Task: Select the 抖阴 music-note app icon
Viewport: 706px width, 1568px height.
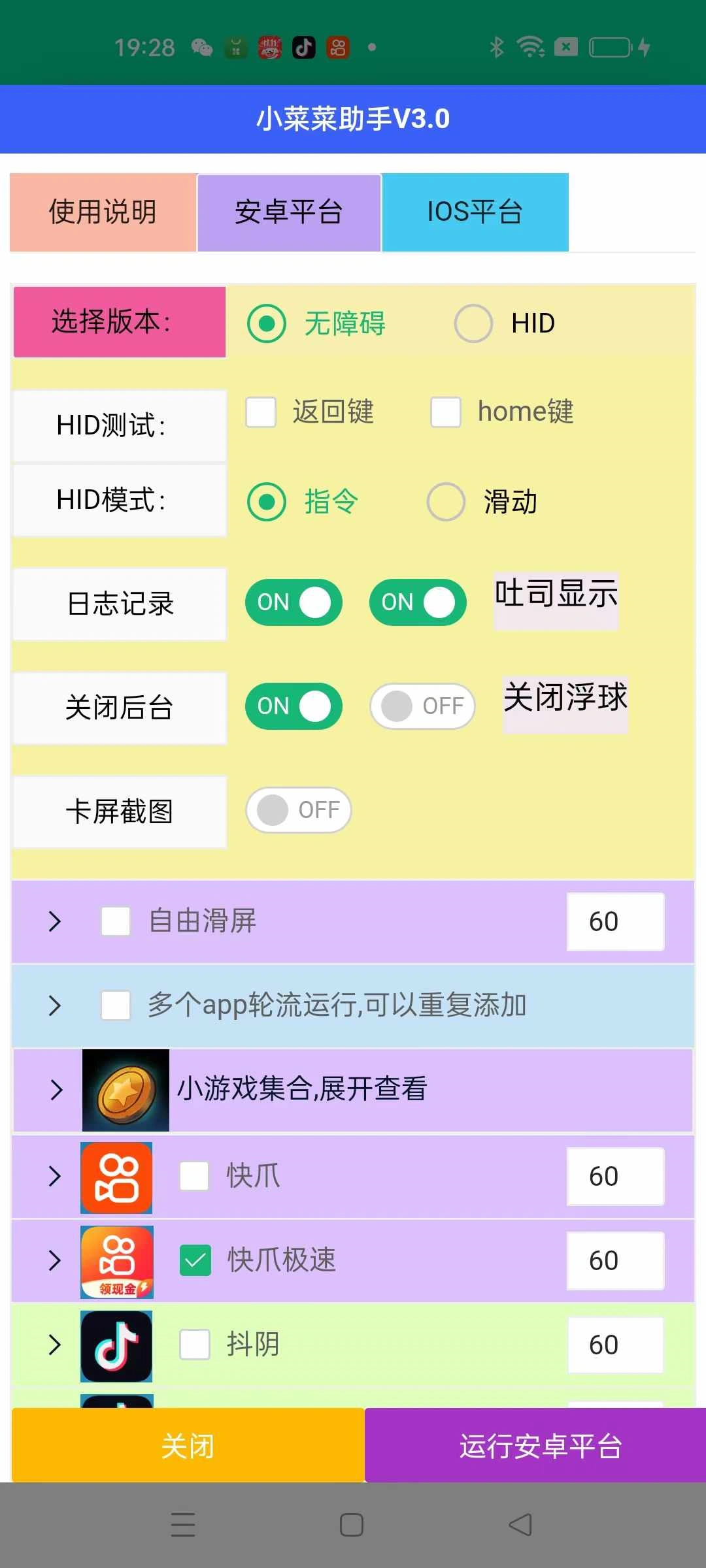Action: (116, 1346)
